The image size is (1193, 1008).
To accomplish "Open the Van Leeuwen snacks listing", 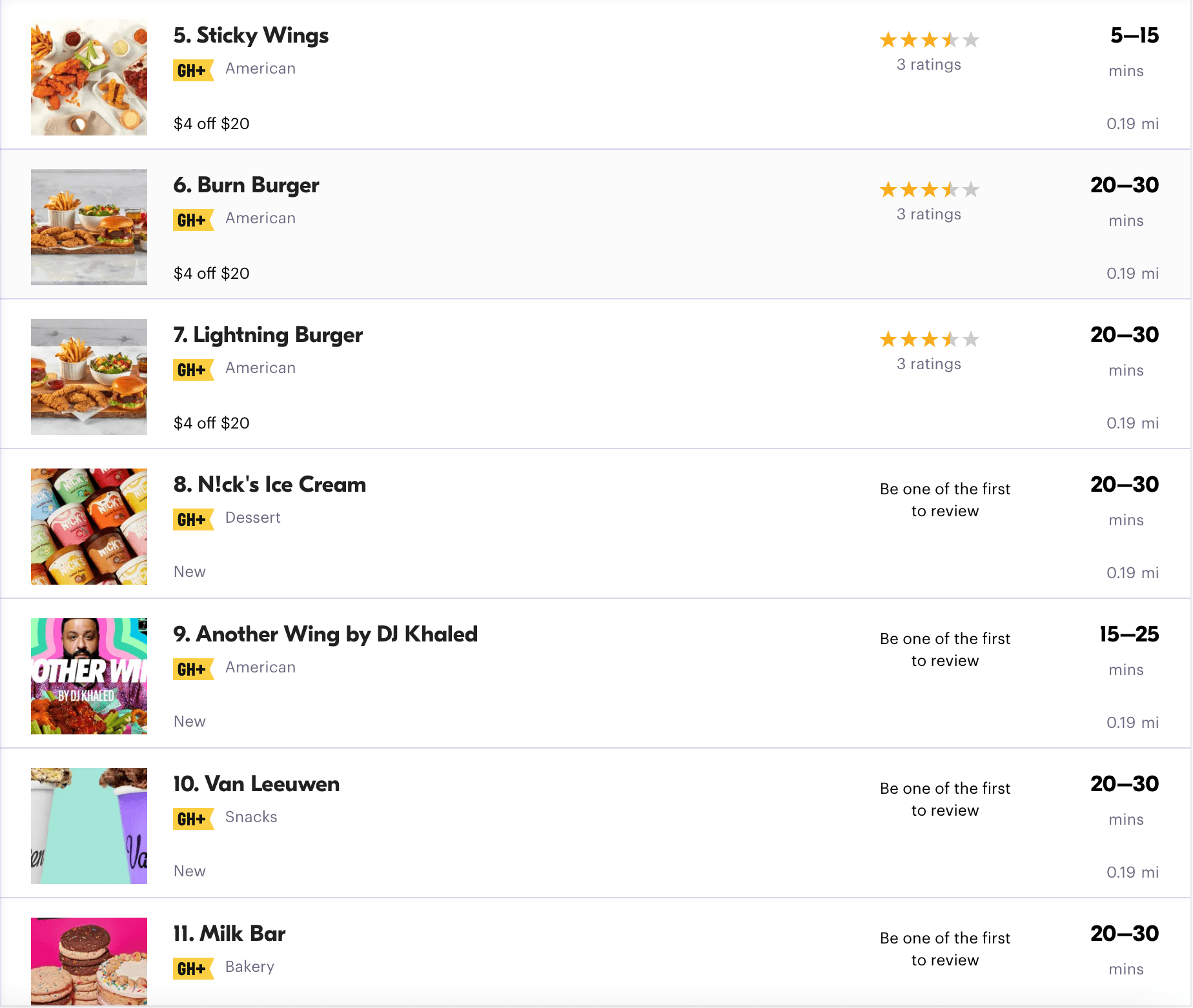I will pos(256,784).
